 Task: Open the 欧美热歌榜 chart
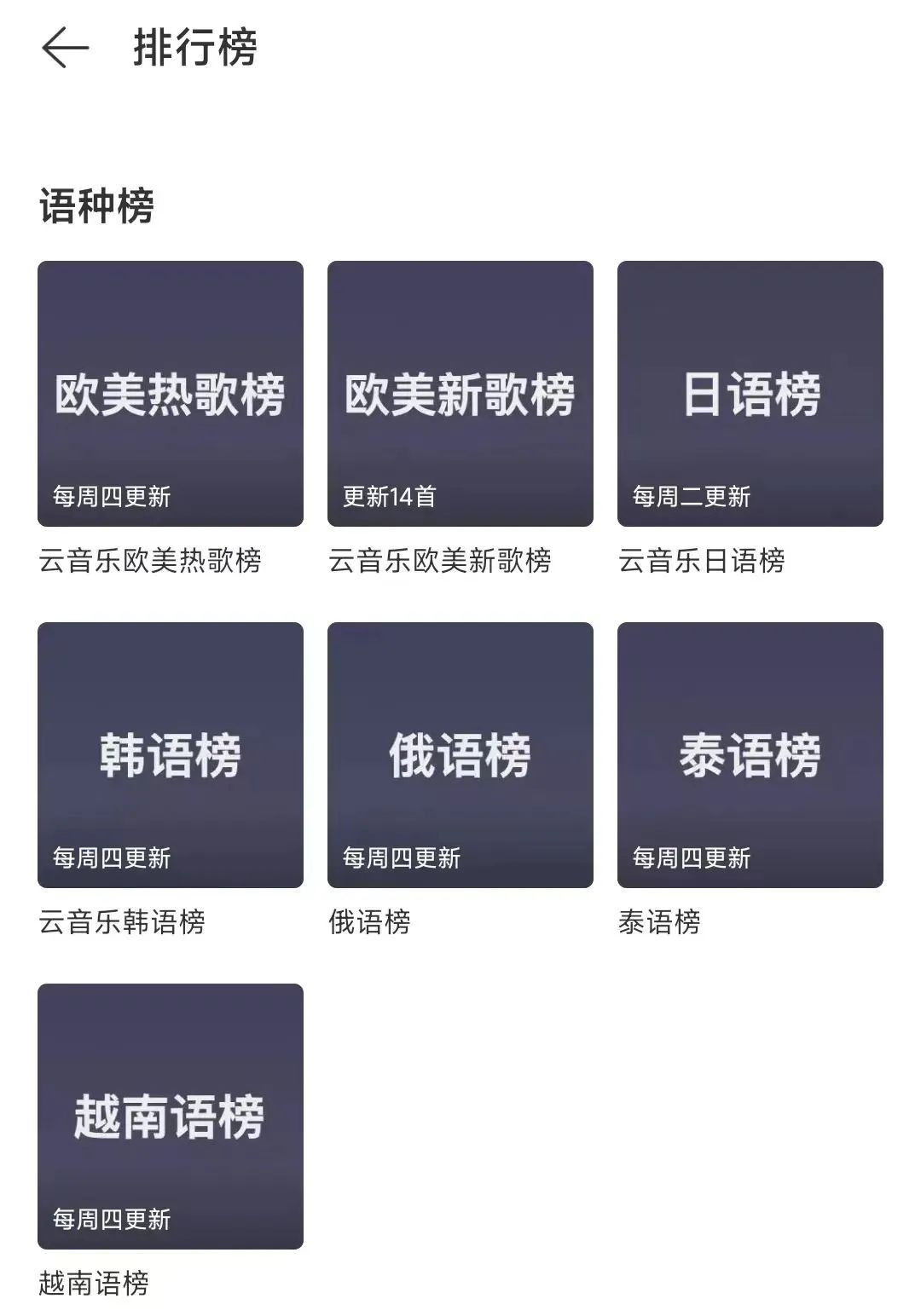171,394
